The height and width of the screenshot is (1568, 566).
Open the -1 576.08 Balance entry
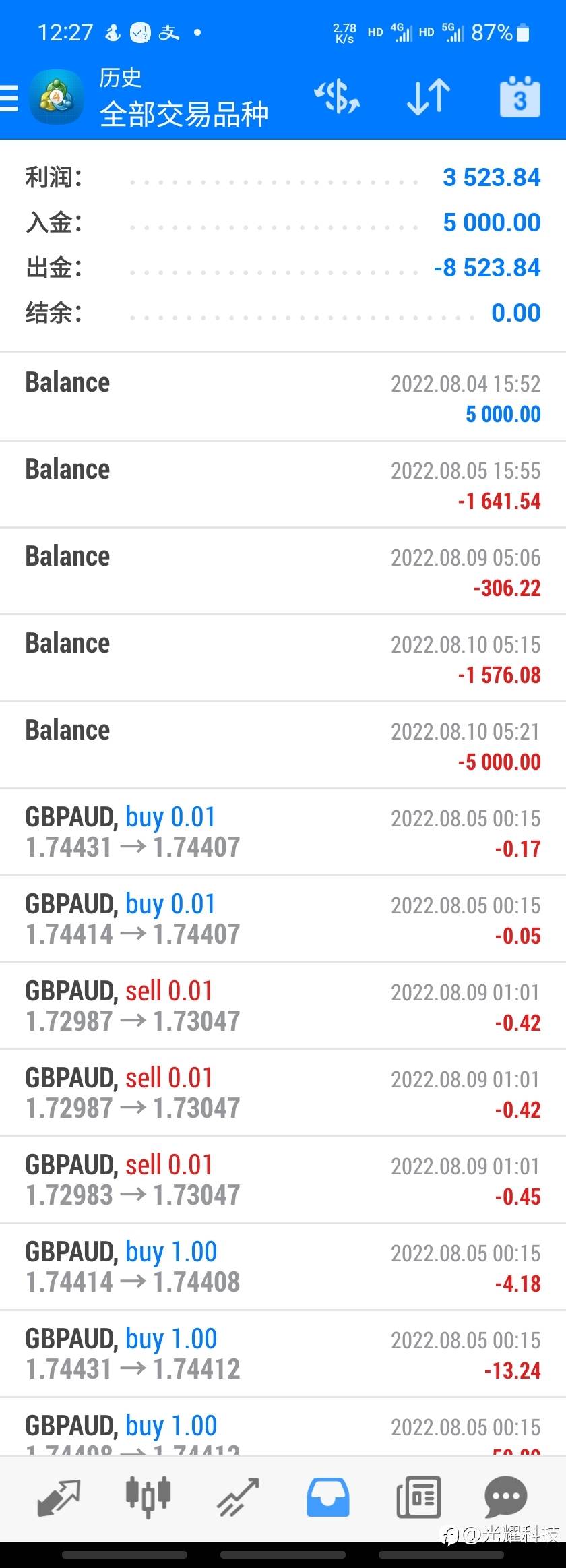[283, 659]
